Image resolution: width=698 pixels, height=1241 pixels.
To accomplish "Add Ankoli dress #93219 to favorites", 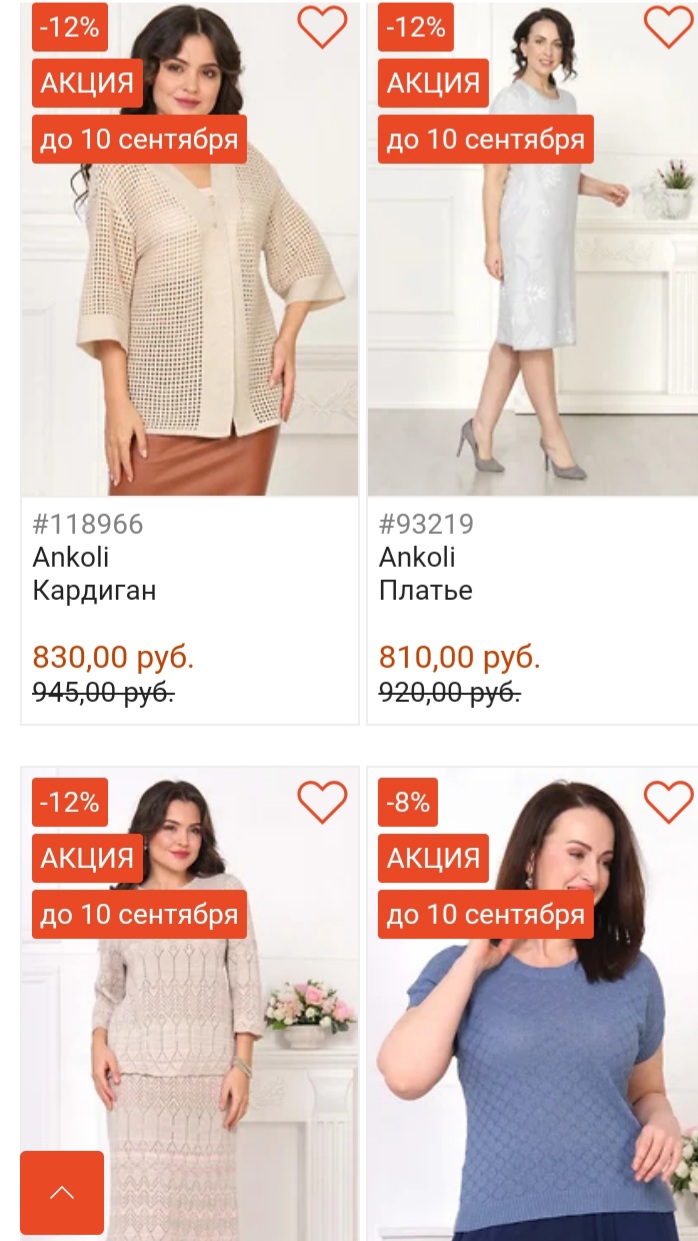I will (668, 27).
